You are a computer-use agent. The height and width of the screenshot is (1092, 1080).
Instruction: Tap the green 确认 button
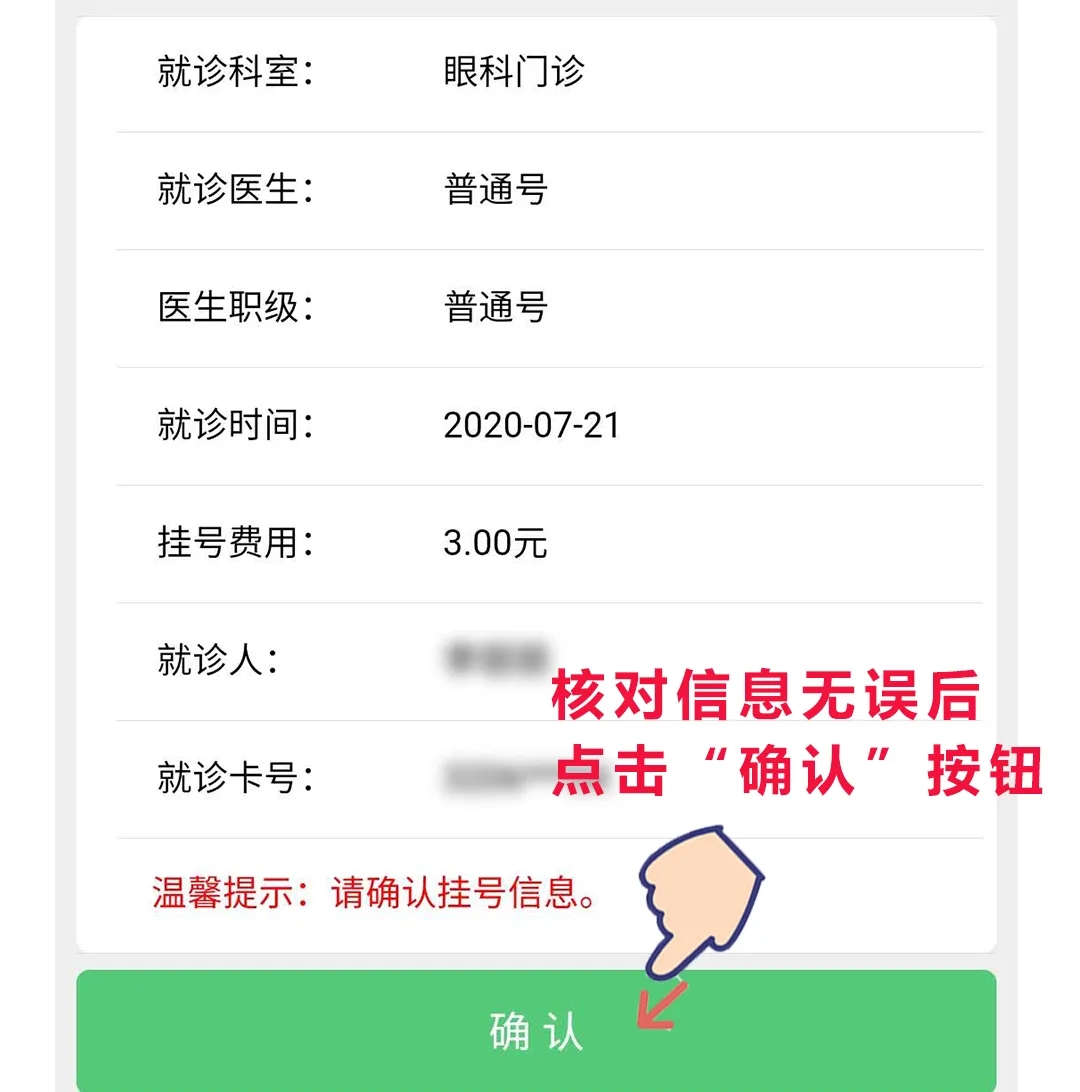[536, 1031]
